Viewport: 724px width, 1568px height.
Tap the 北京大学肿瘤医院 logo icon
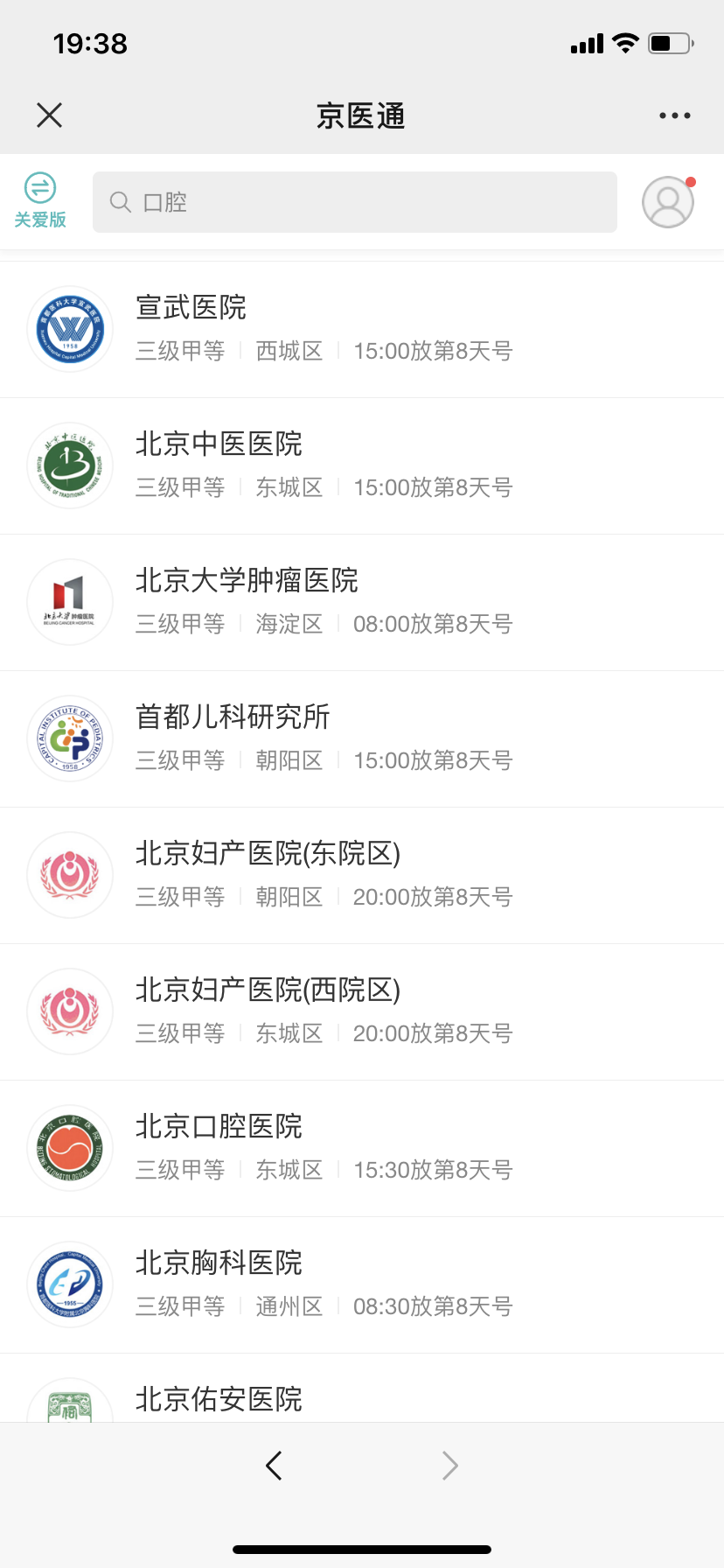point(70,601)
